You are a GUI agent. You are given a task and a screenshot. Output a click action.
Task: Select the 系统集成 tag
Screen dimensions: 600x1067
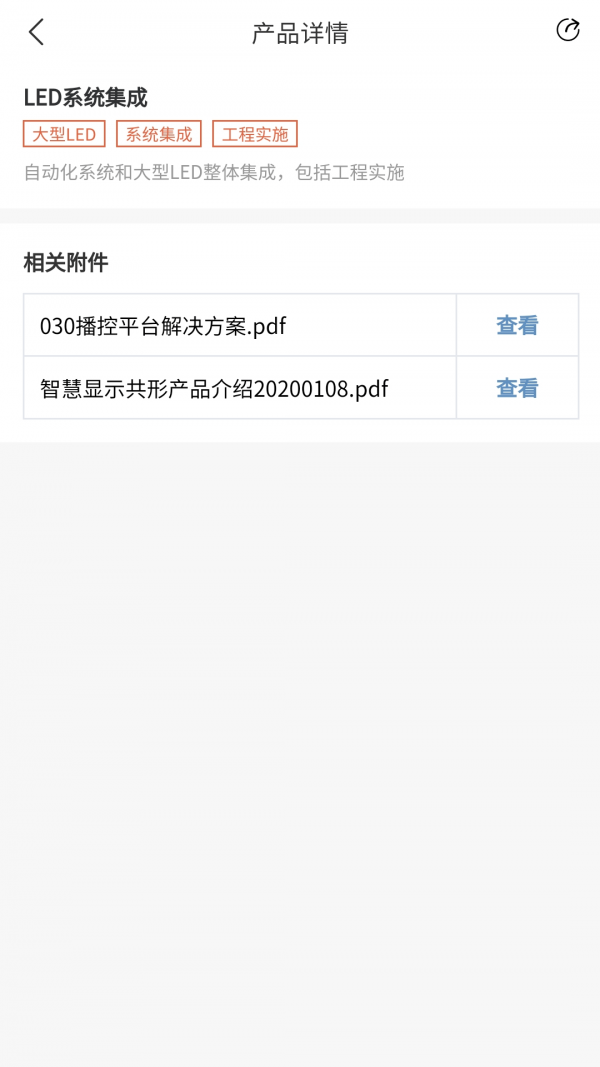[x=159, y=134]
